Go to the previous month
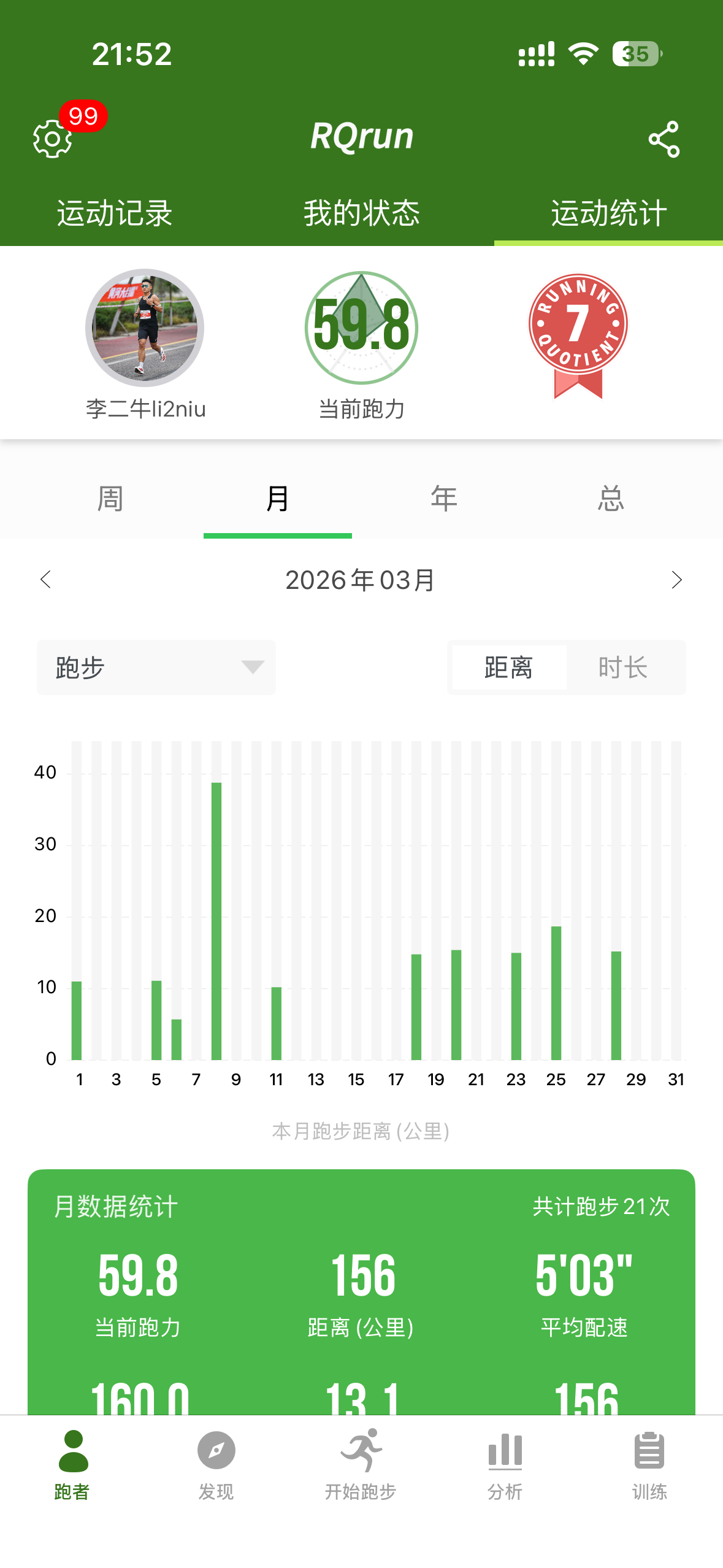 [45, 580]
